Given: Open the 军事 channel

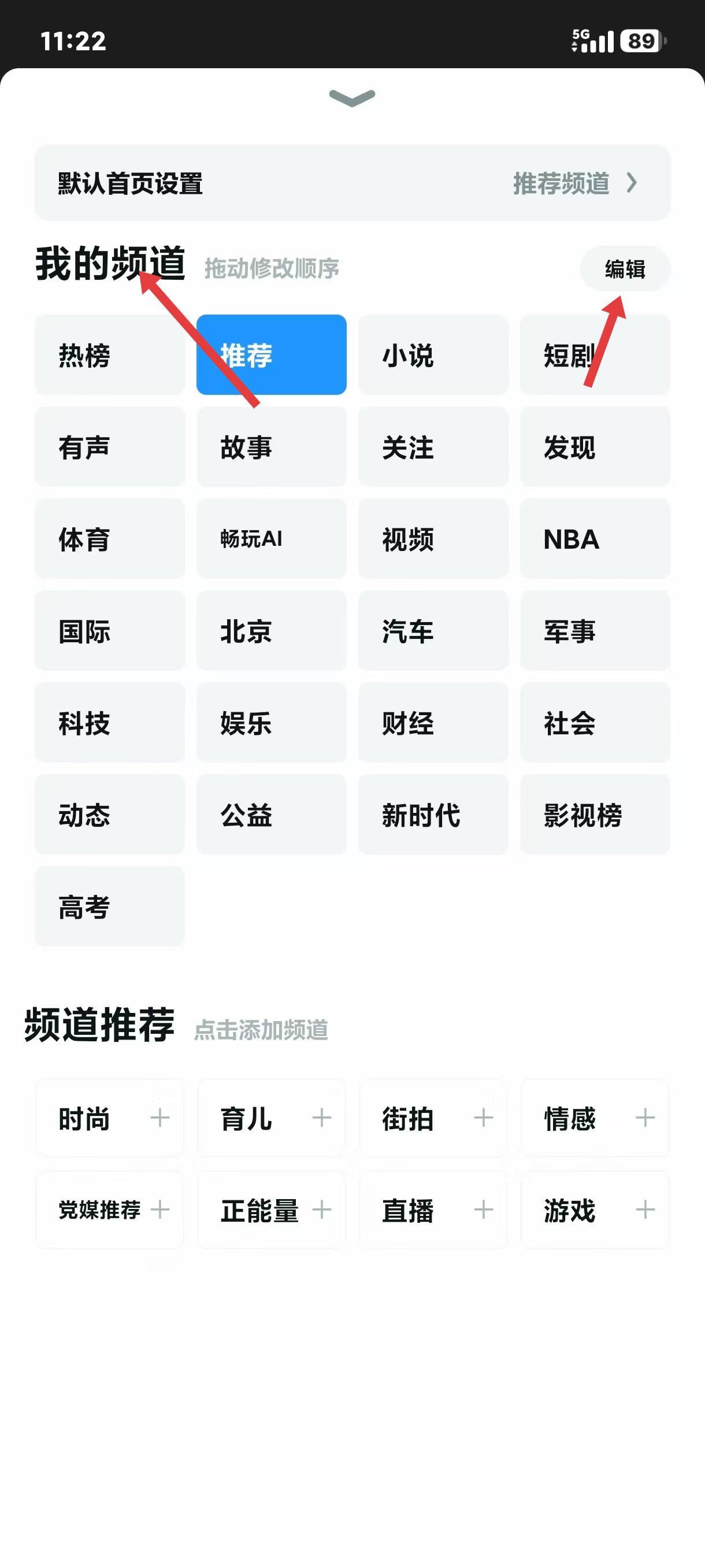Looking at the screenshot, I should (x=595, y=631).
